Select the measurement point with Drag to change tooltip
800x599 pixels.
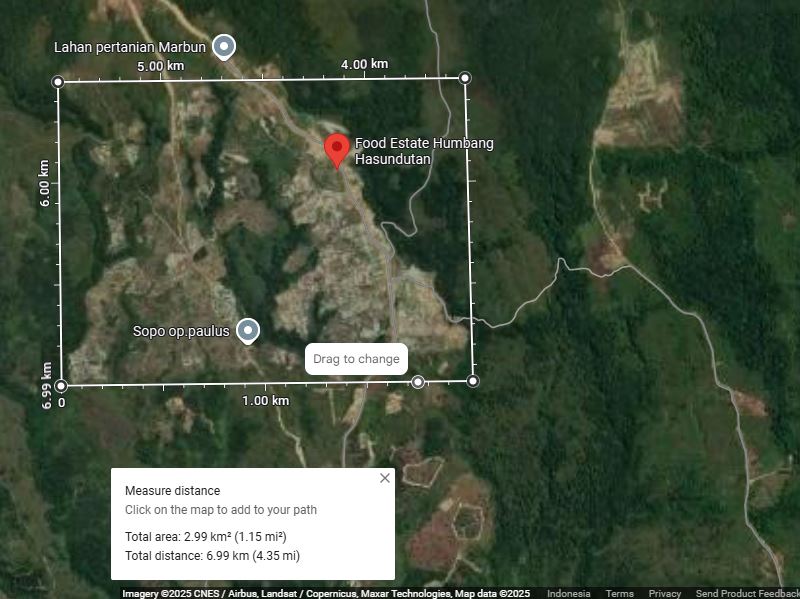[x=418, y=382]
